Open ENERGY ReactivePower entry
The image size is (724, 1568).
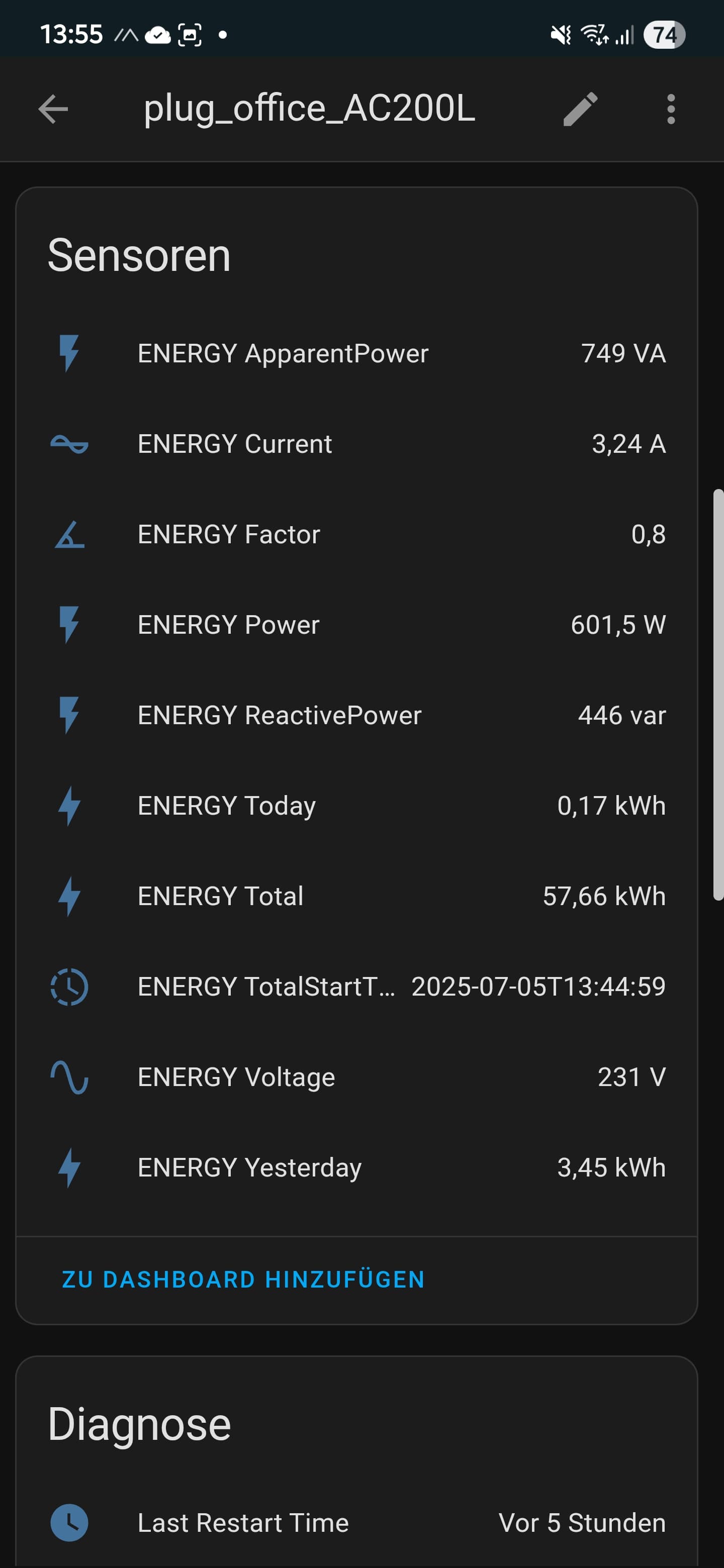[356, 715]
